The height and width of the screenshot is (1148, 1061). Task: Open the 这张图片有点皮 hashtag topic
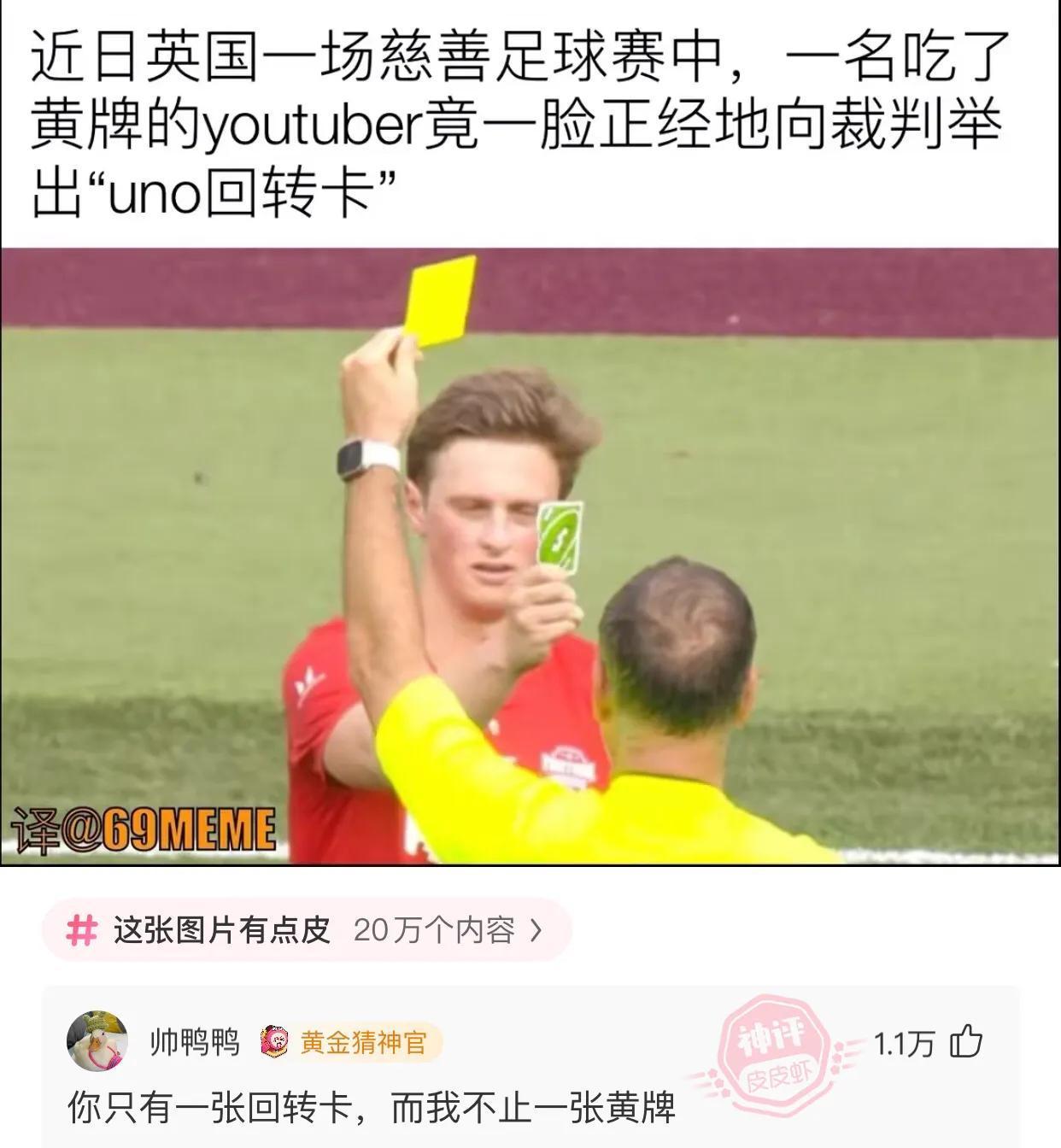click(x=306, y=930)
